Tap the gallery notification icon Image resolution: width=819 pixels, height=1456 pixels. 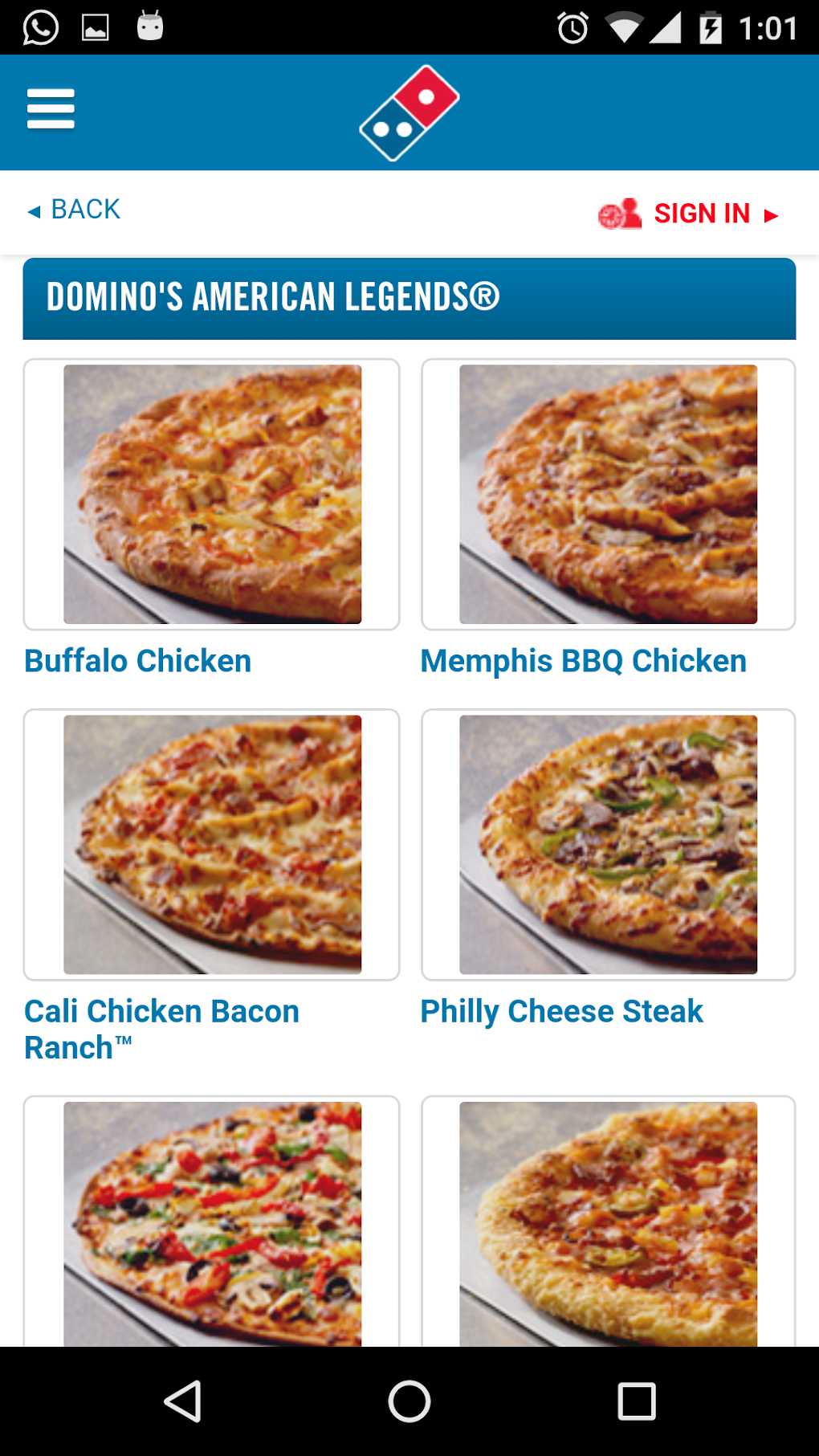pos(96,27)
